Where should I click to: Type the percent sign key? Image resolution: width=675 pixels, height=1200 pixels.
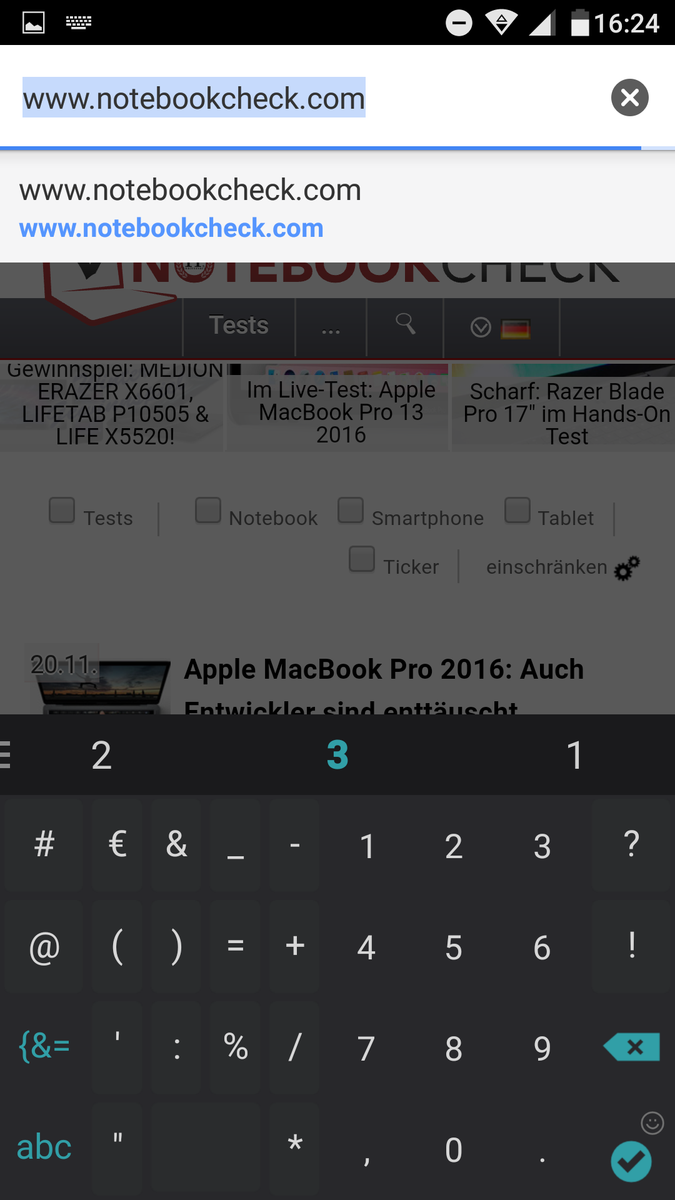click(x=235, y=1047)
